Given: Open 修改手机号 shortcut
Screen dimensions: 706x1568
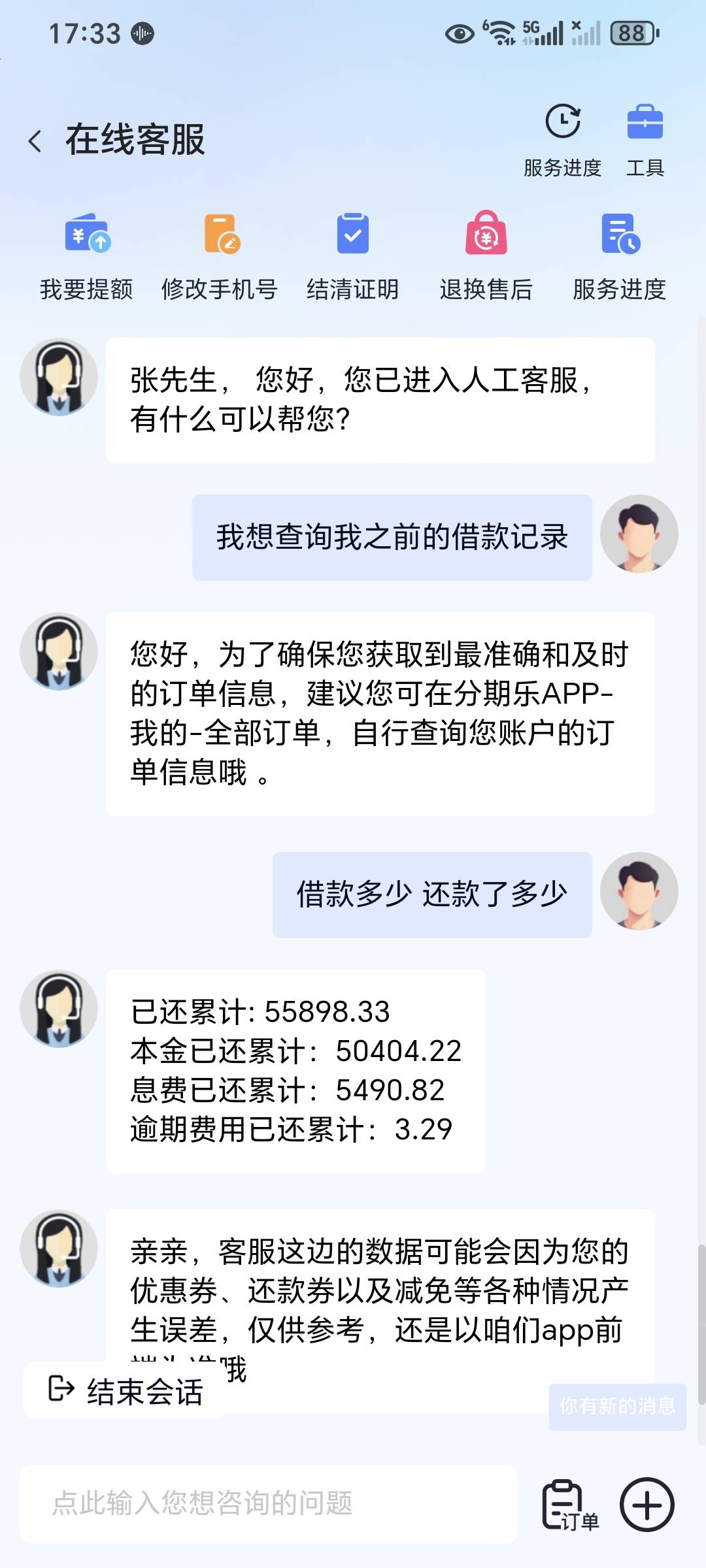Looking at the screenshot, I should tap(220, 256).
